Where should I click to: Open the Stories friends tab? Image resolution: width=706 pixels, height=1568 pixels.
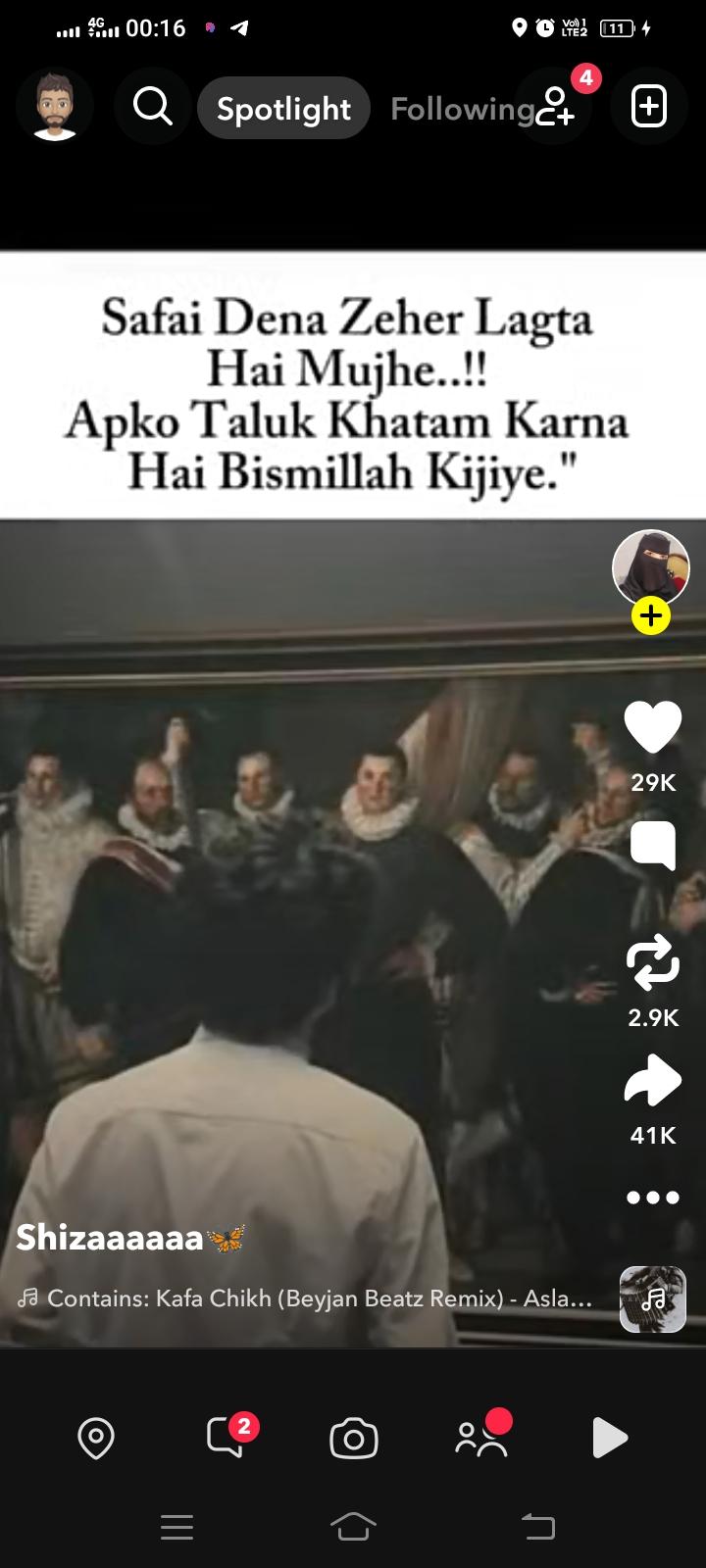pos(481,1438)
